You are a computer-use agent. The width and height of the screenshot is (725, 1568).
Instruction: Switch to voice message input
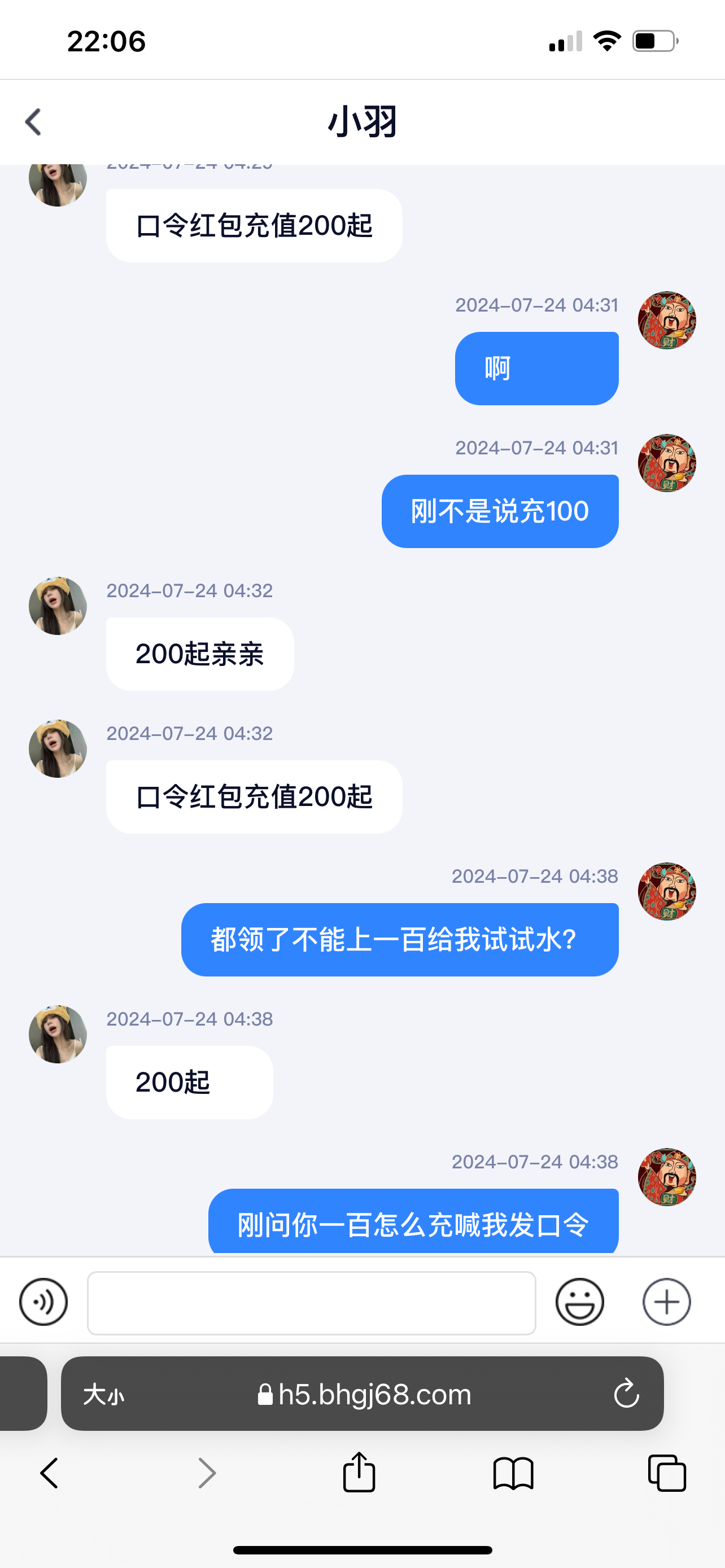pyautogui.click(x=43, y=1302)
